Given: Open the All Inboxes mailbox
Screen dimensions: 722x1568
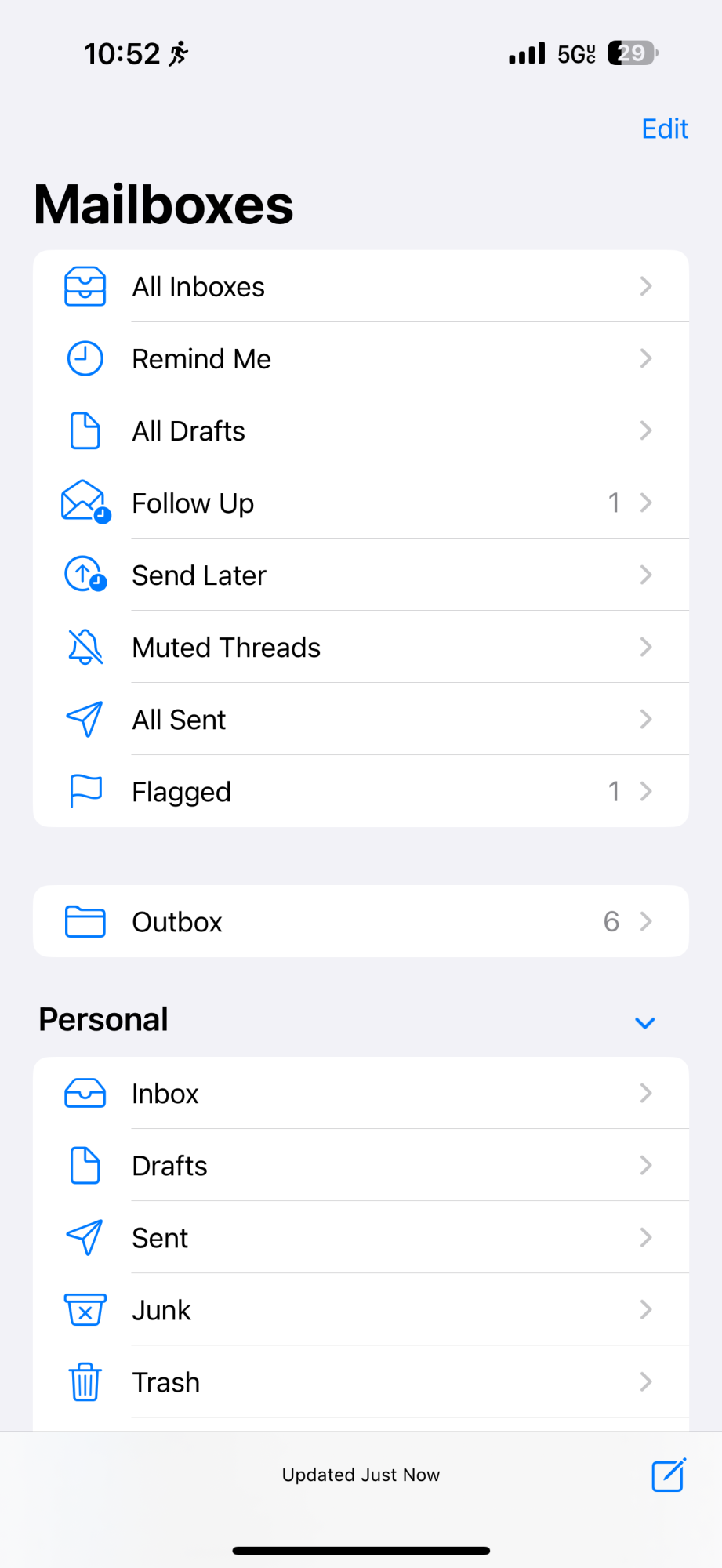Looking at the screenshot, I should 361,287.
